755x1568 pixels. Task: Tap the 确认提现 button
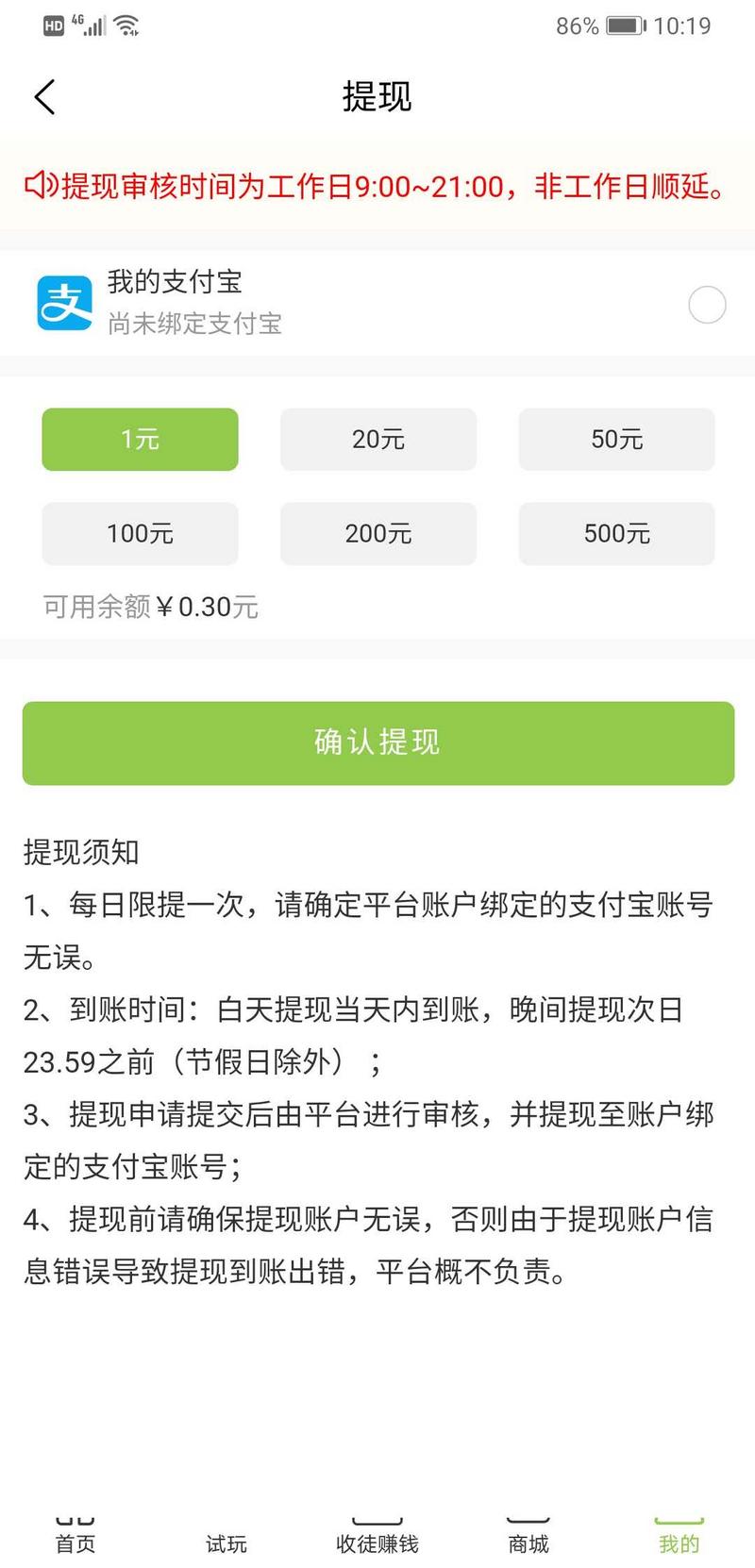(378, 743)
